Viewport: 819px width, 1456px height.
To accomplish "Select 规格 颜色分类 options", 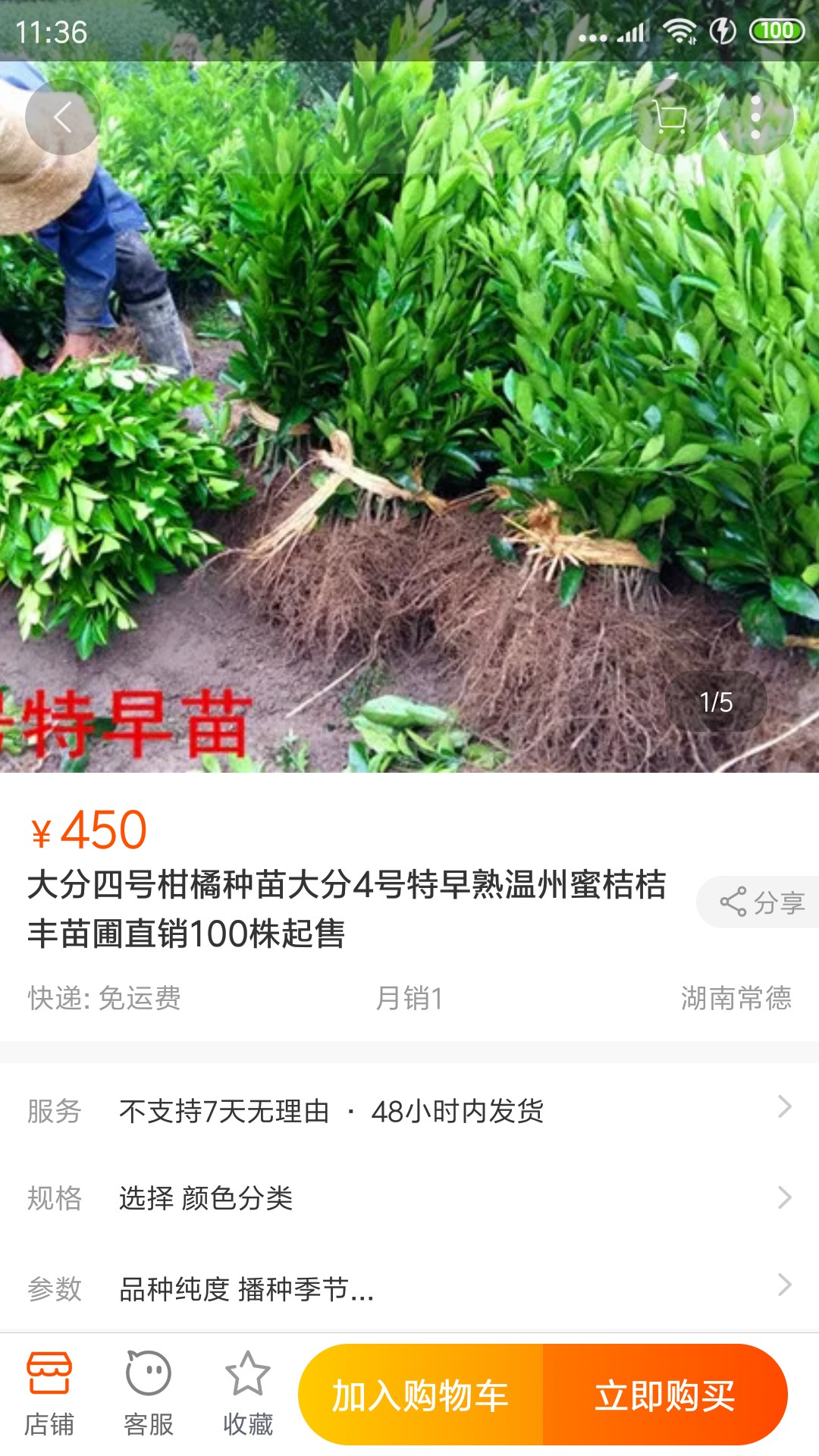I will click(x=409, y=1198).
